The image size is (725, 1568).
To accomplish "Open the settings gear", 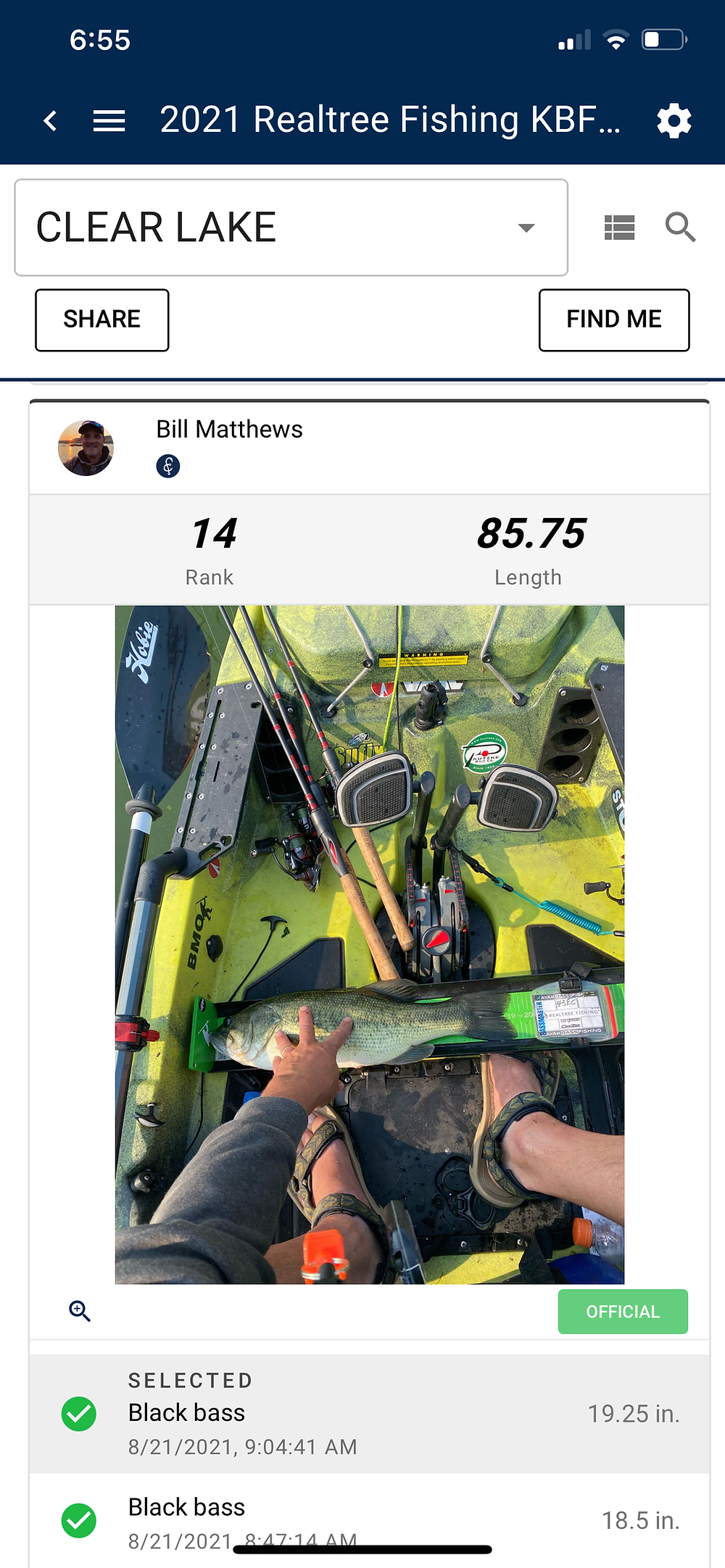I will (674, 120).
